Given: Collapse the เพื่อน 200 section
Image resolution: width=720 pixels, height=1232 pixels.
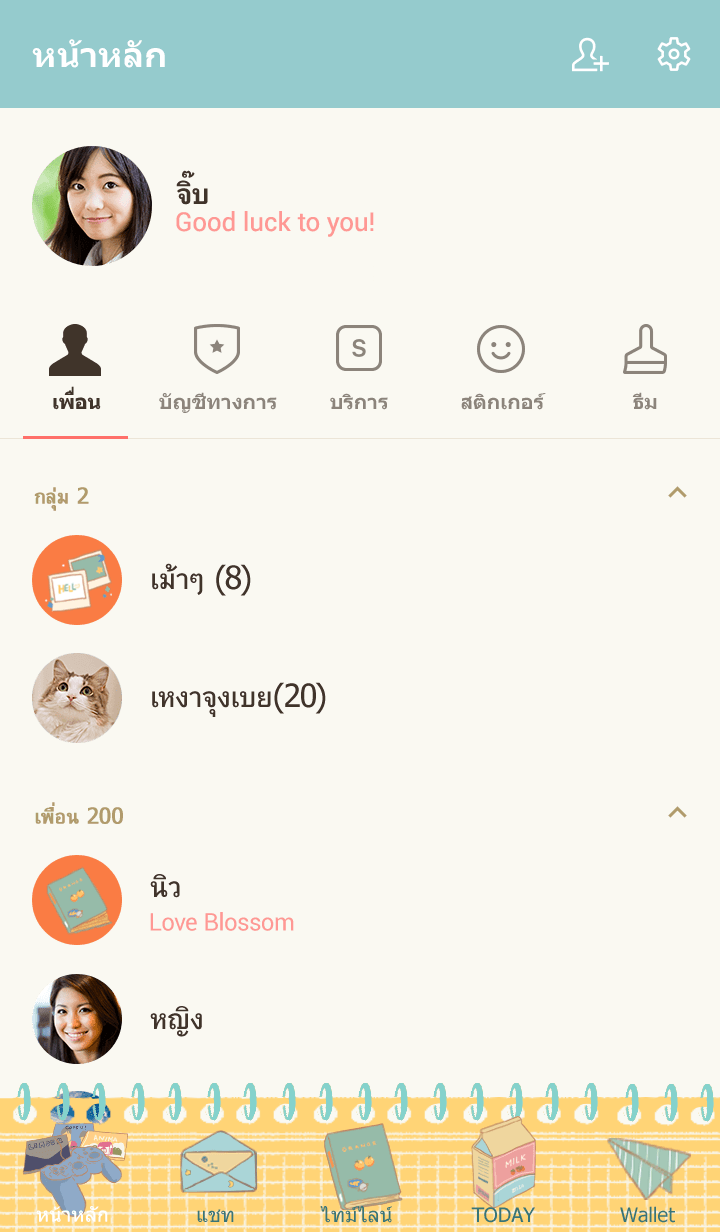Looking at the screenshot, I should click(x=677, y=813).
